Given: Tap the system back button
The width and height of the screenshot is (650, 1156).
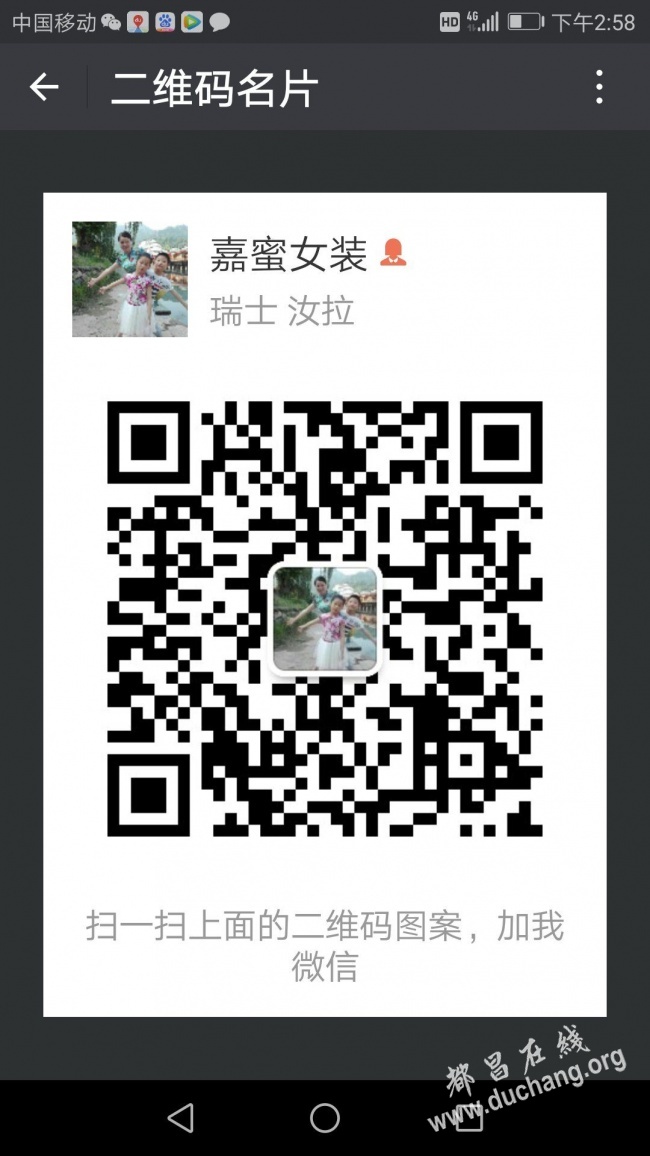Looking at the screenshot, I should pos(181,1118).
